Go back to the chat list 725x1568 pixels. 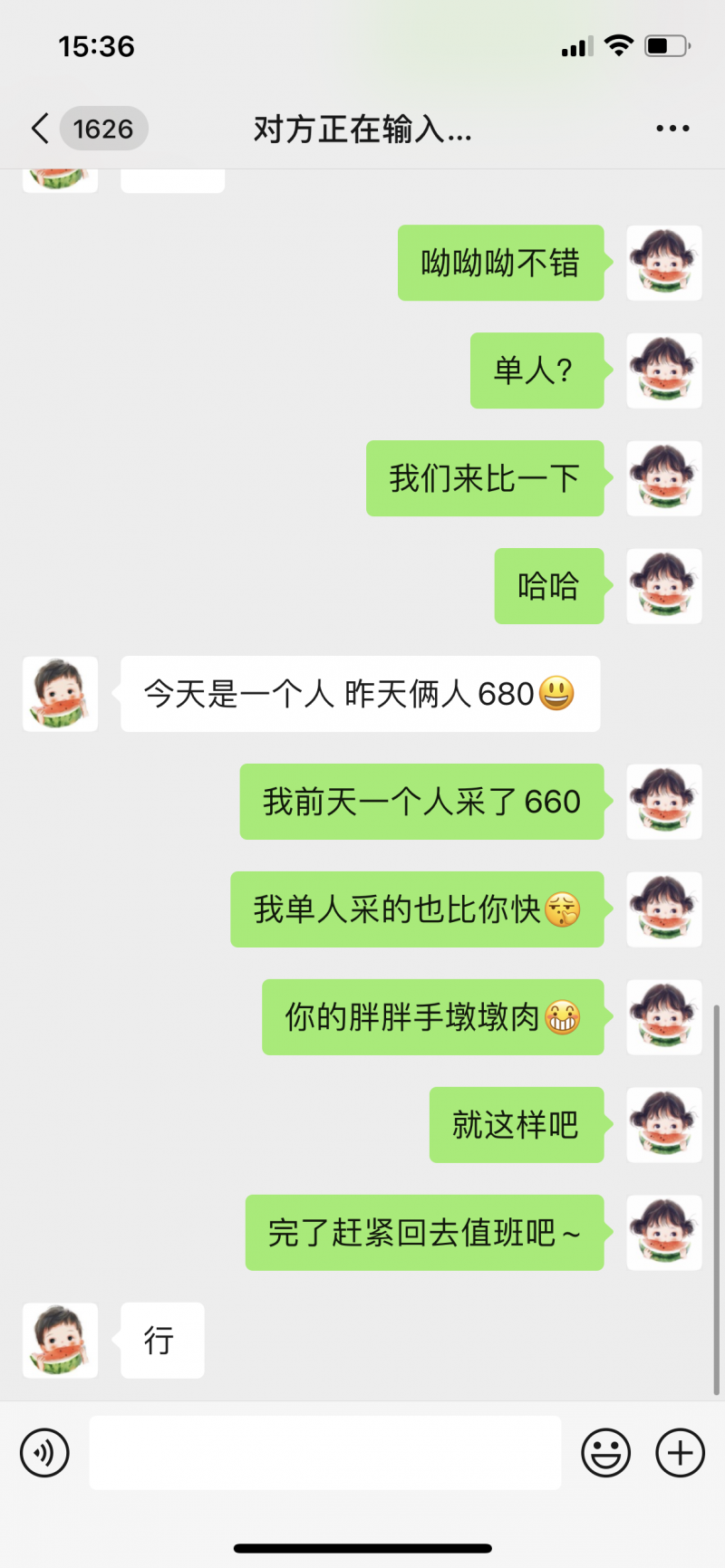[41, 129]
